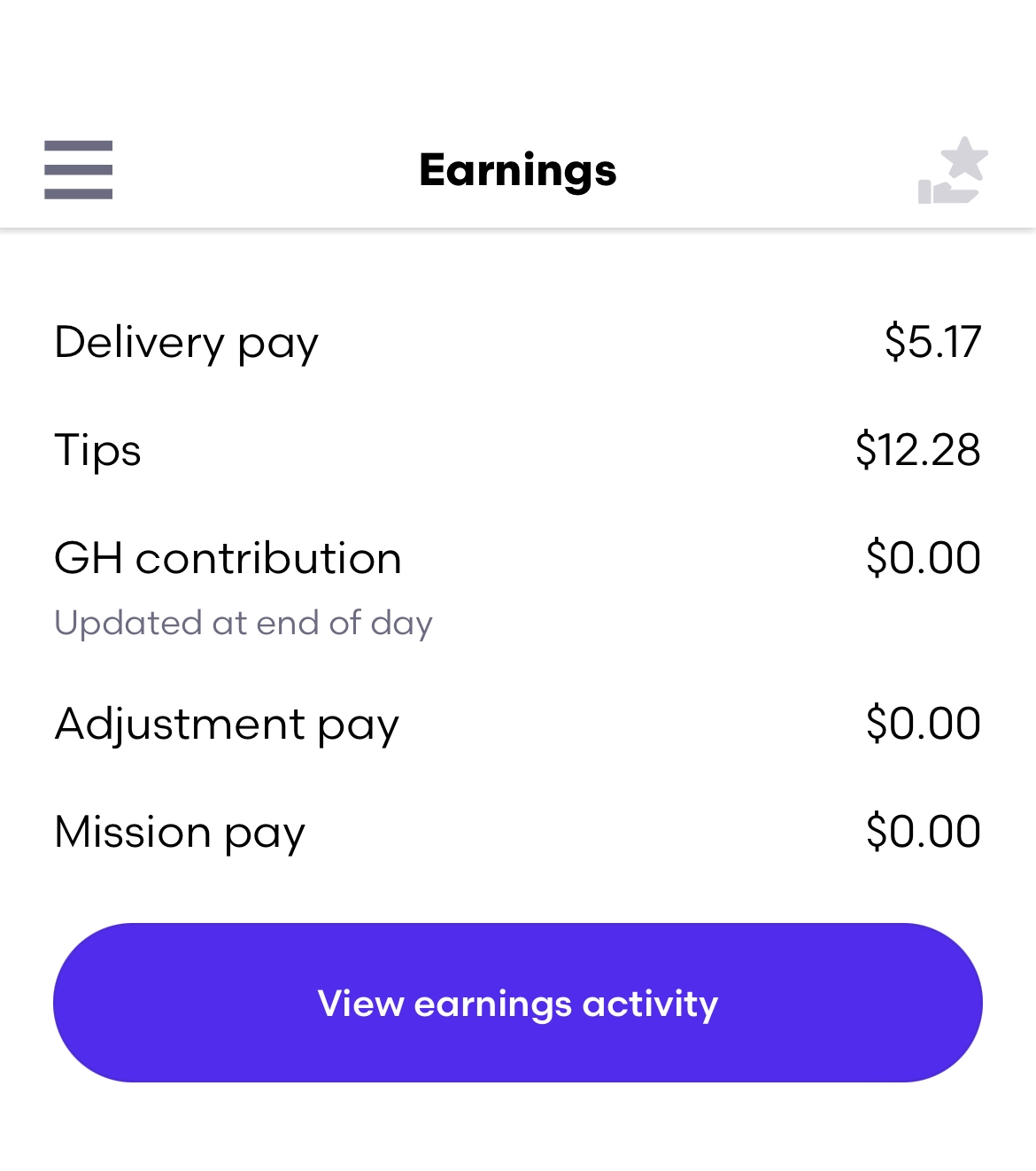Open the hamburger navigation menu
The image size is (1036, 1171).
(x=78, y=169)
